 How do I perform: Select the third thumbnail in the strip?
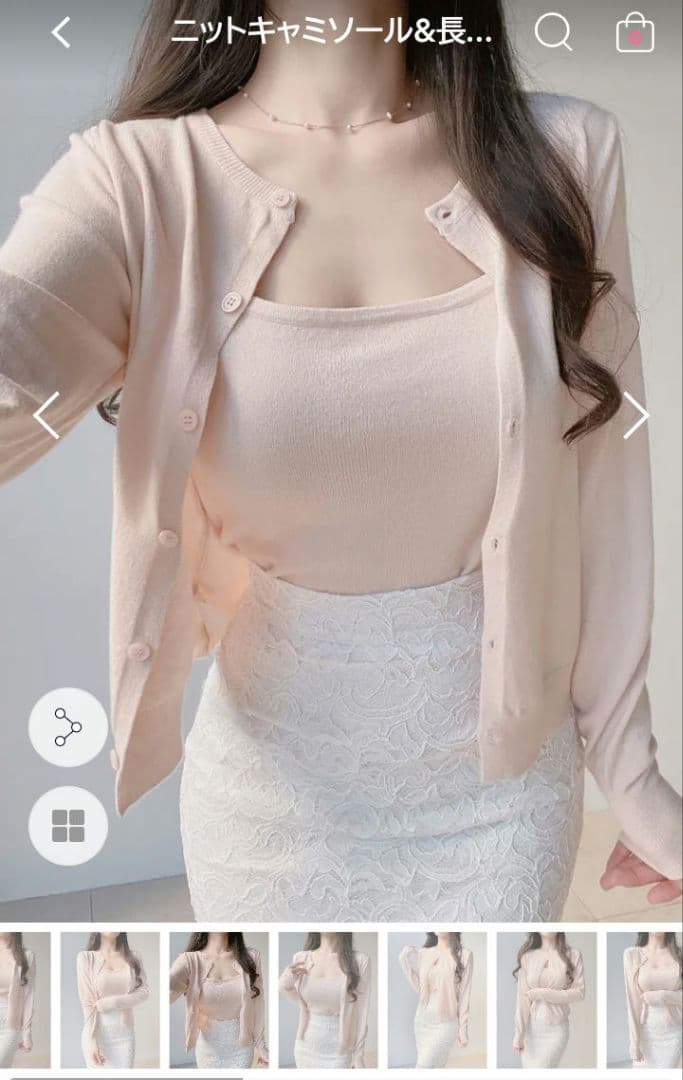[219, 999]
